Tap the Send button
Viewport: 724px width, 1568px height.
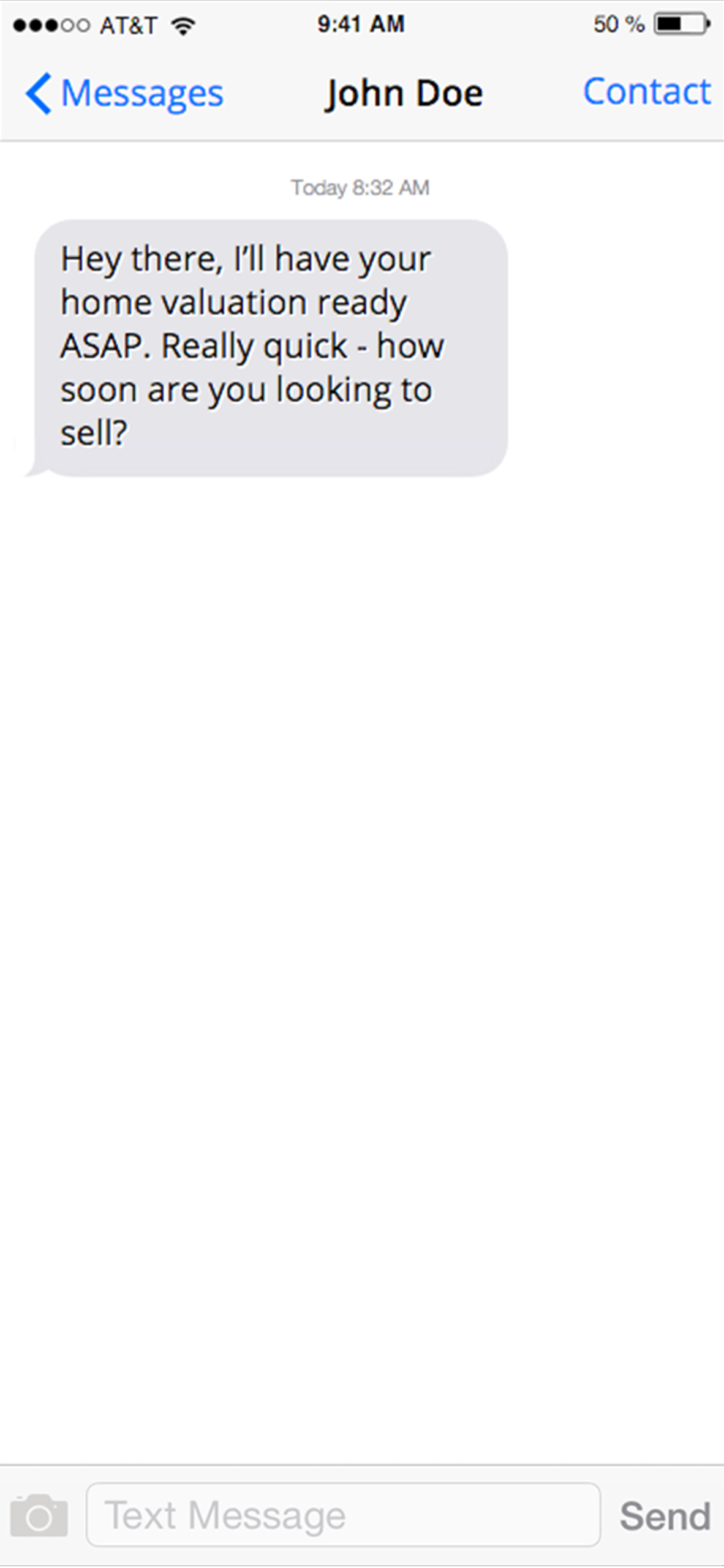[665, 1516]
